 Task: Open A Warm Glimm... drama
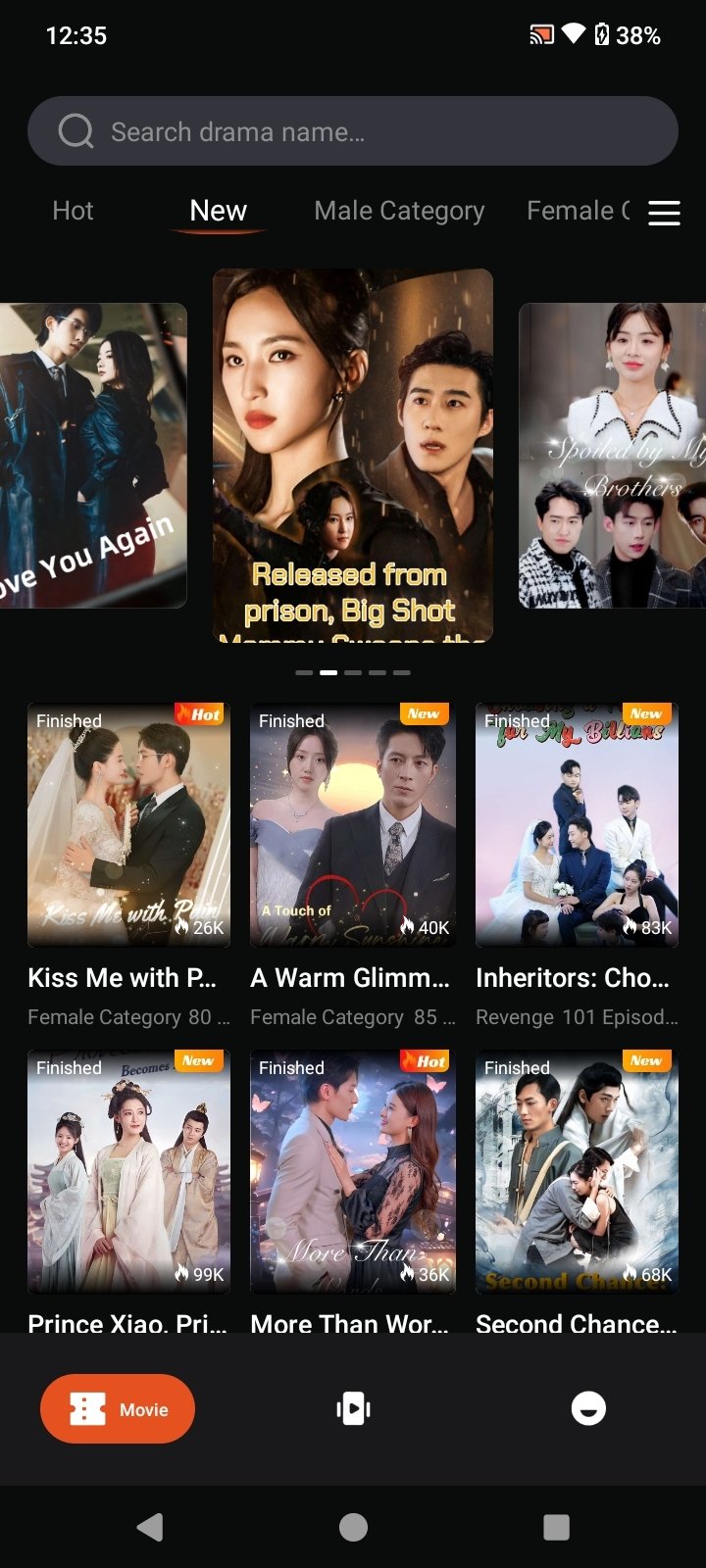click(x=352, y=825)
